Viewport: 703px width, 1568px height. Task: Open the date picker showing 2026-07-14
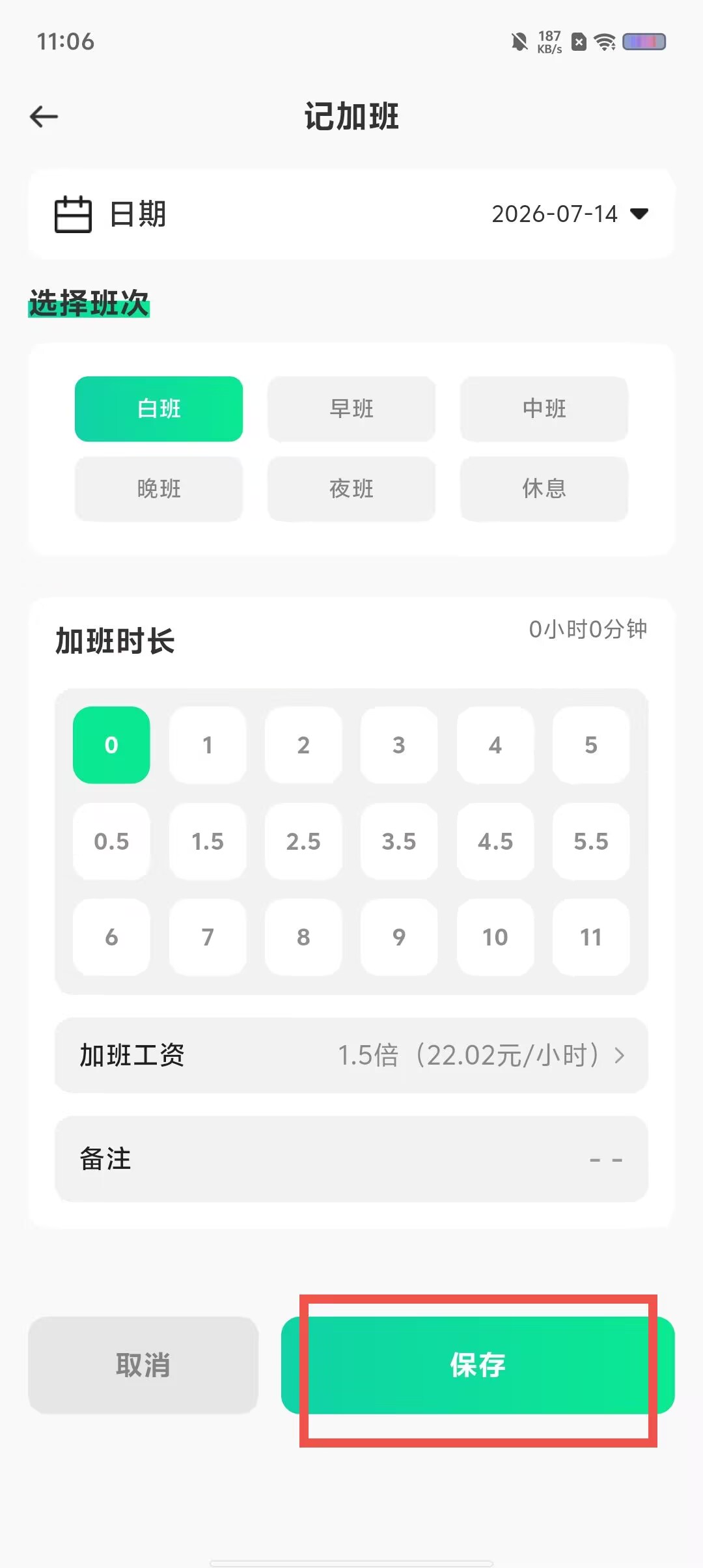click(x=570, y=214)
